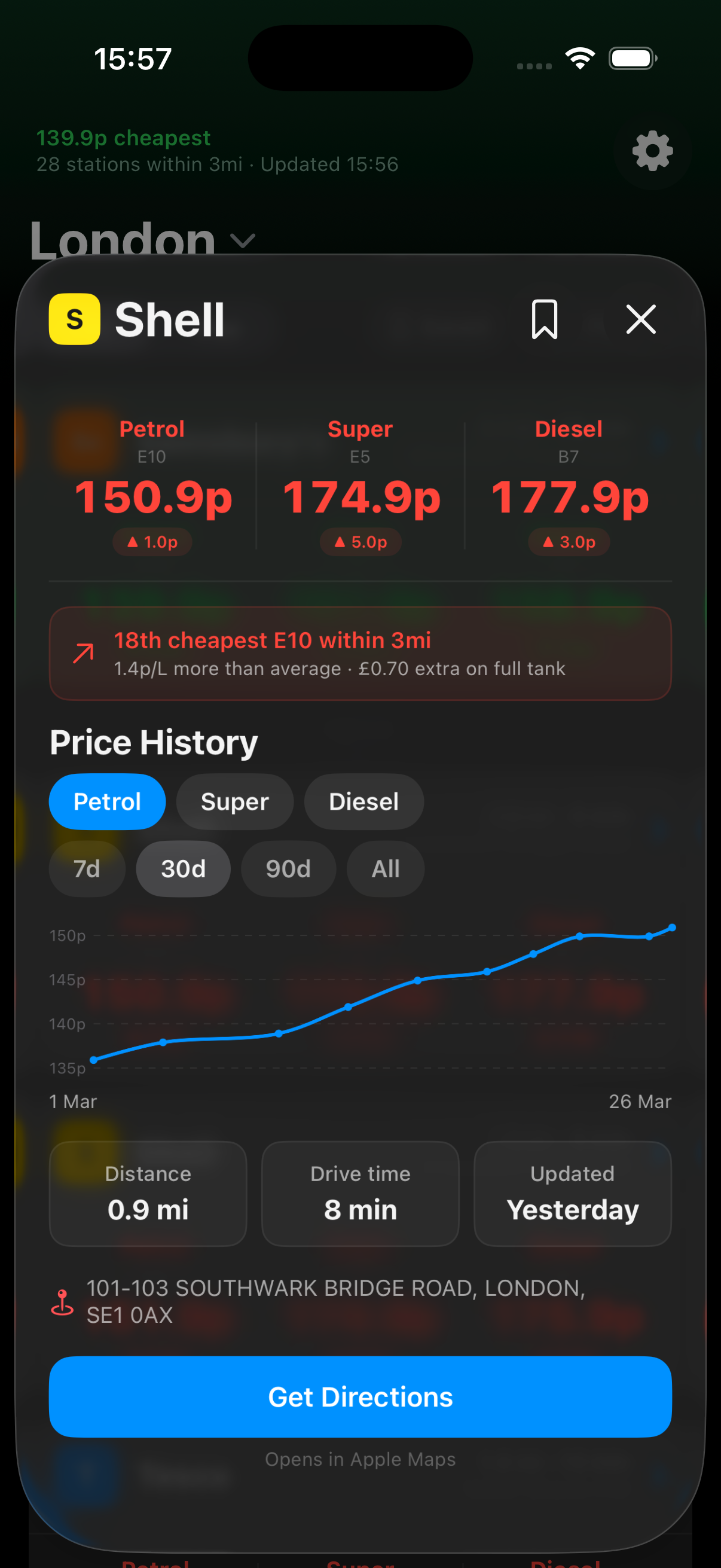
Task: Tap the Wi-Fi icon in the status bar
Action: click(x=580, y=57)
